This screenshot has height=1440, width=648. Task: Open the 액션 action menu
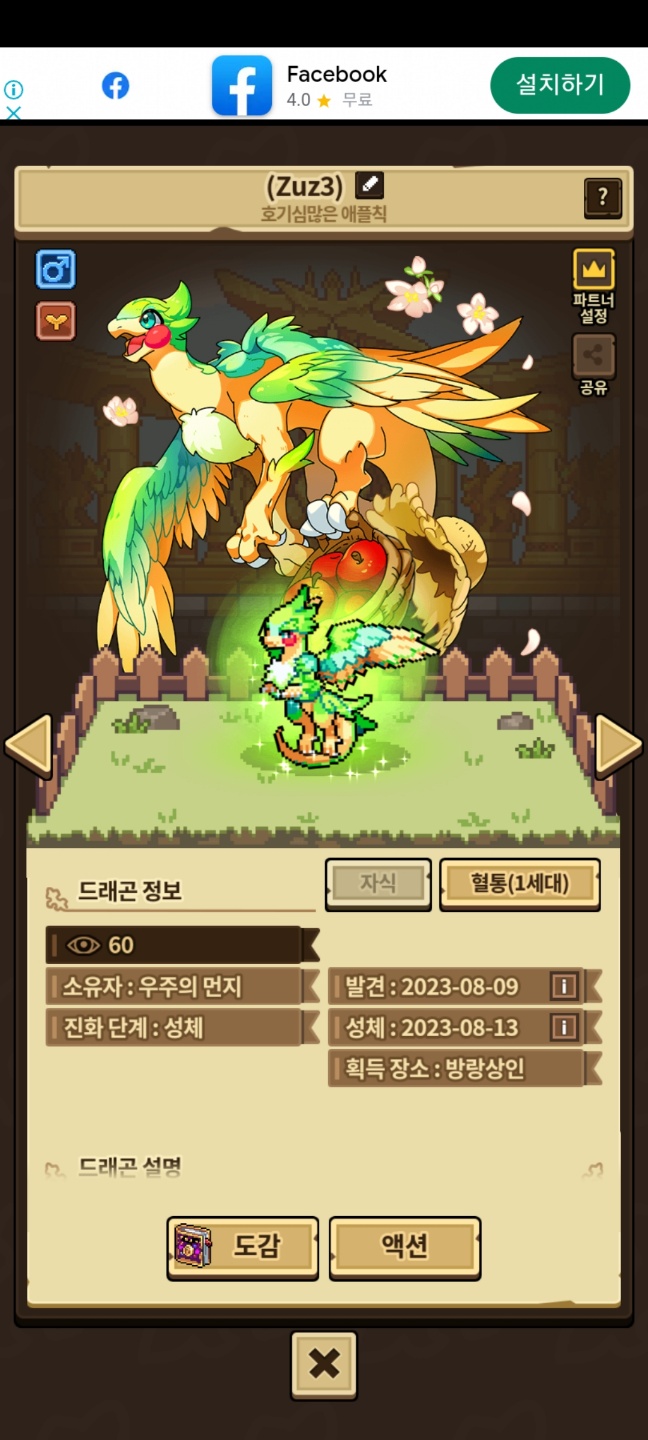pyautogui.click(x=405, y=1247)
